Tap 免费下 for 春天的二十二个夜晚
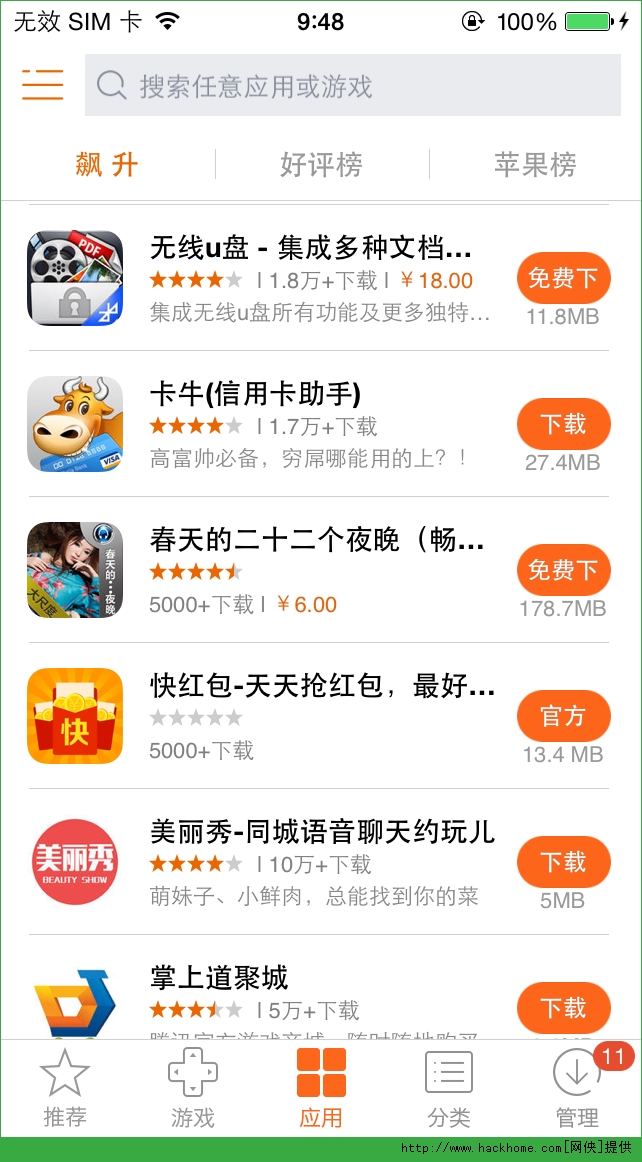Image resolution: width=642 pixels, height=1162 pixels. coord(563,570)
